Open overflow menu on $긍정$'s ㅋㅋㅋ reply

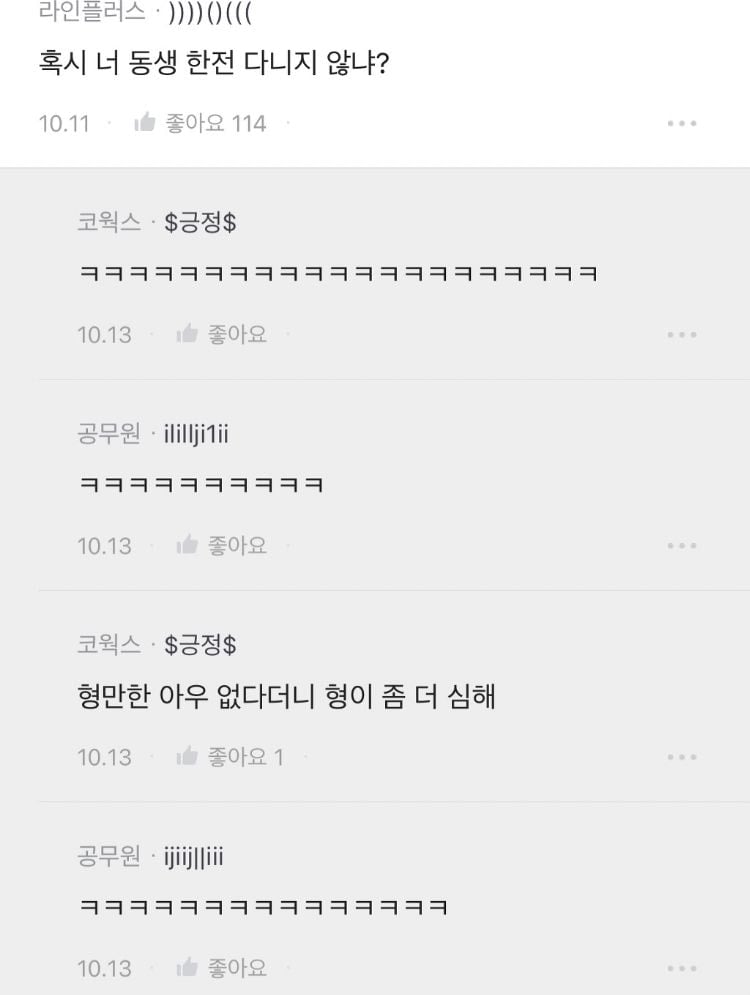pyautogui.click(x=681, y=335)
